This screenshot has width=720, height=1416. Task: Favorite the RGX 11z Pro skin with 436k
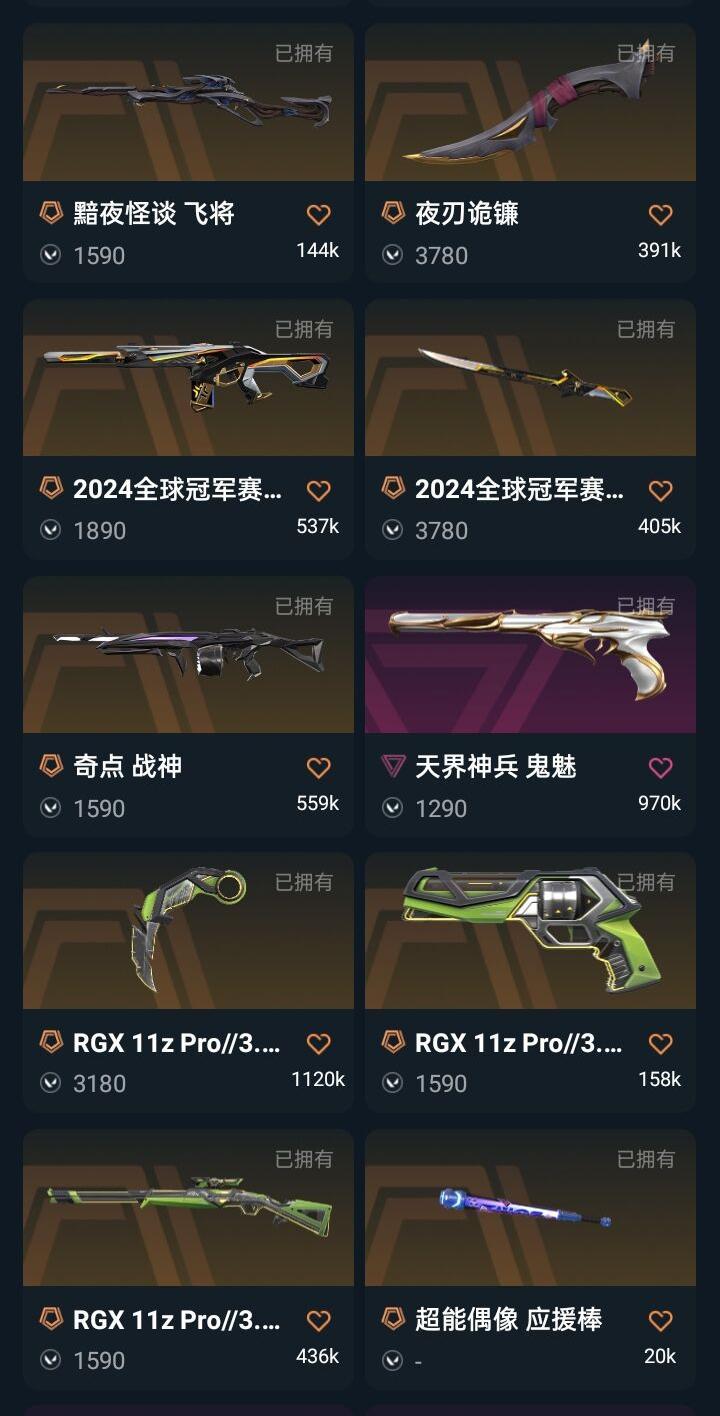click(318, 1320)
